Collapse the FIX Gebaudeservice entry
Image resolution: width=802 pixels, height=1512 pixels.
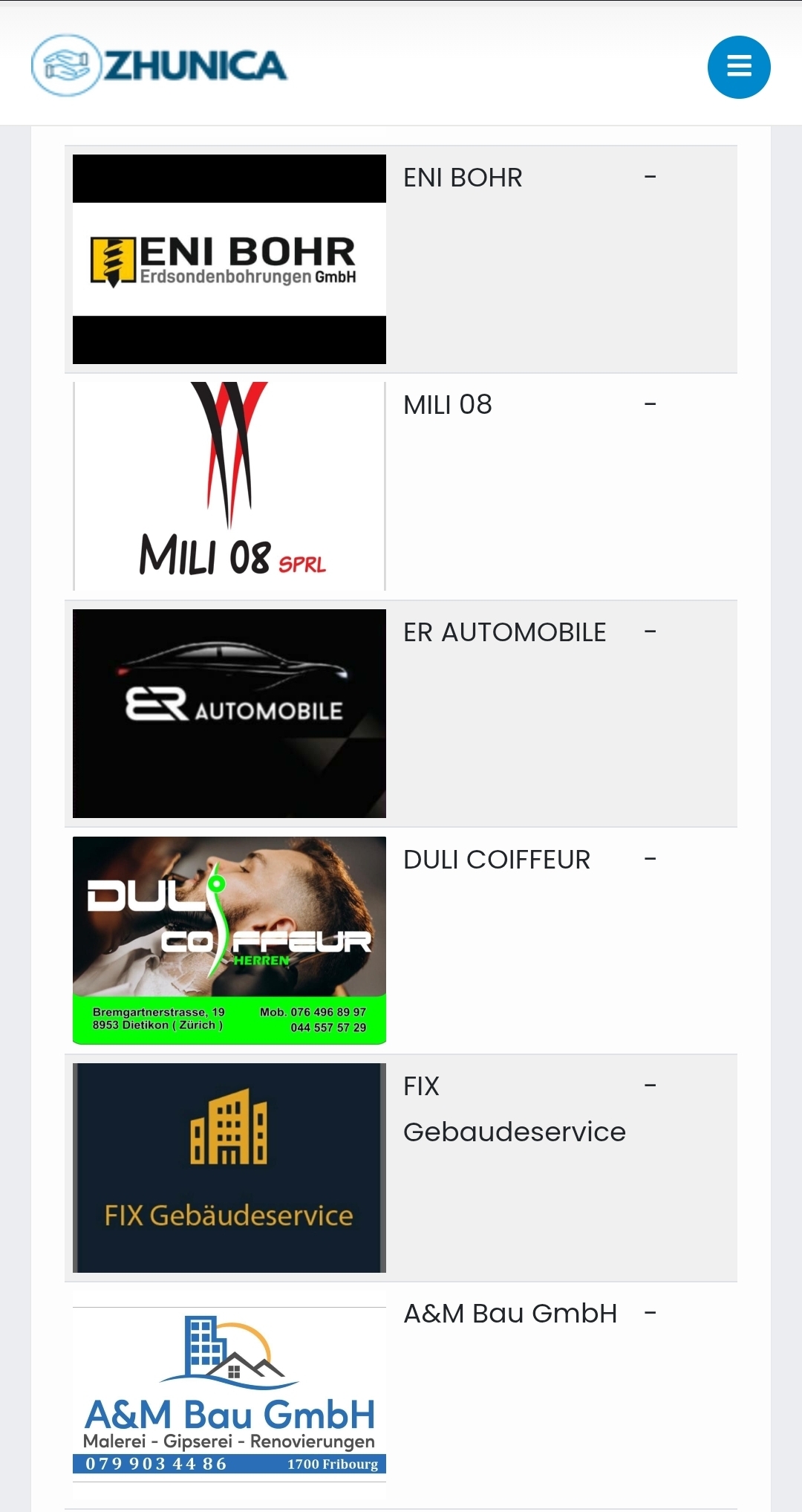(x=652, y=1086)
